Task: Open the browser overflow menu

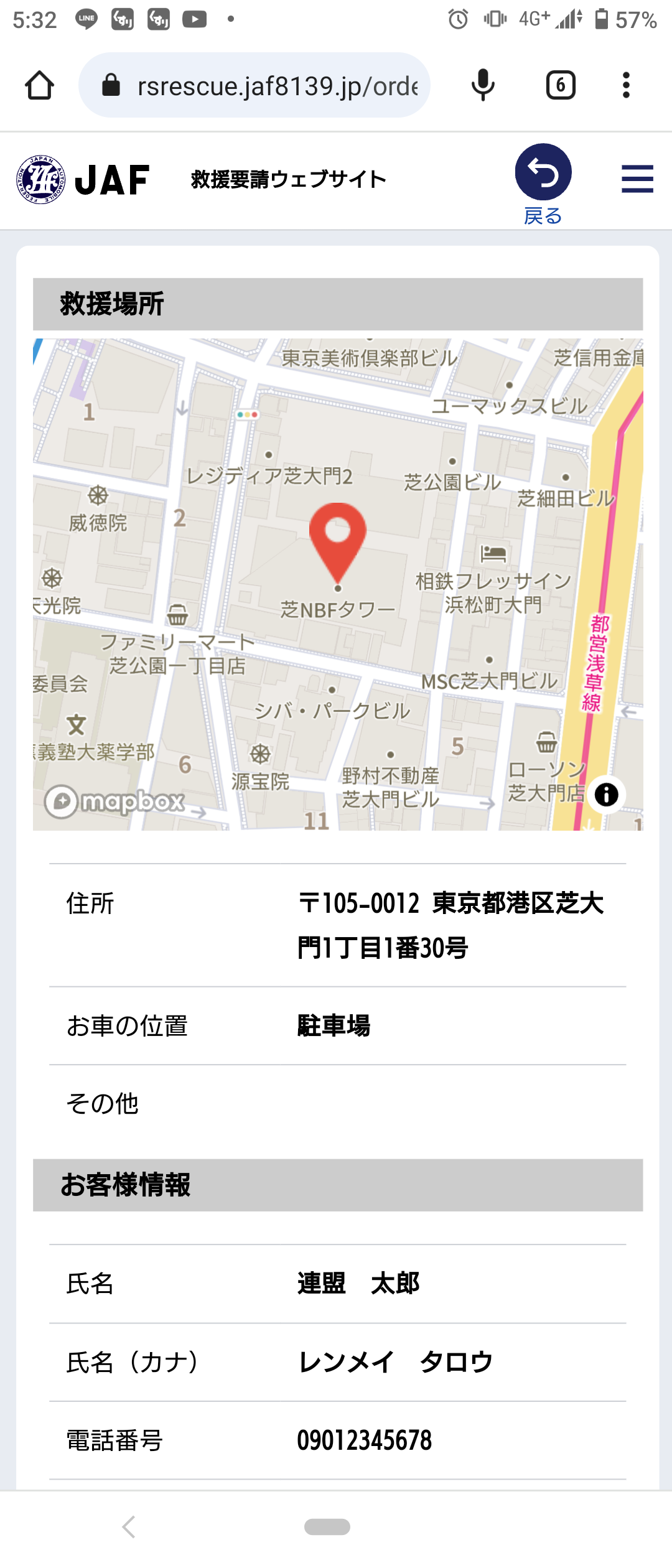Action: coord(626,85)
